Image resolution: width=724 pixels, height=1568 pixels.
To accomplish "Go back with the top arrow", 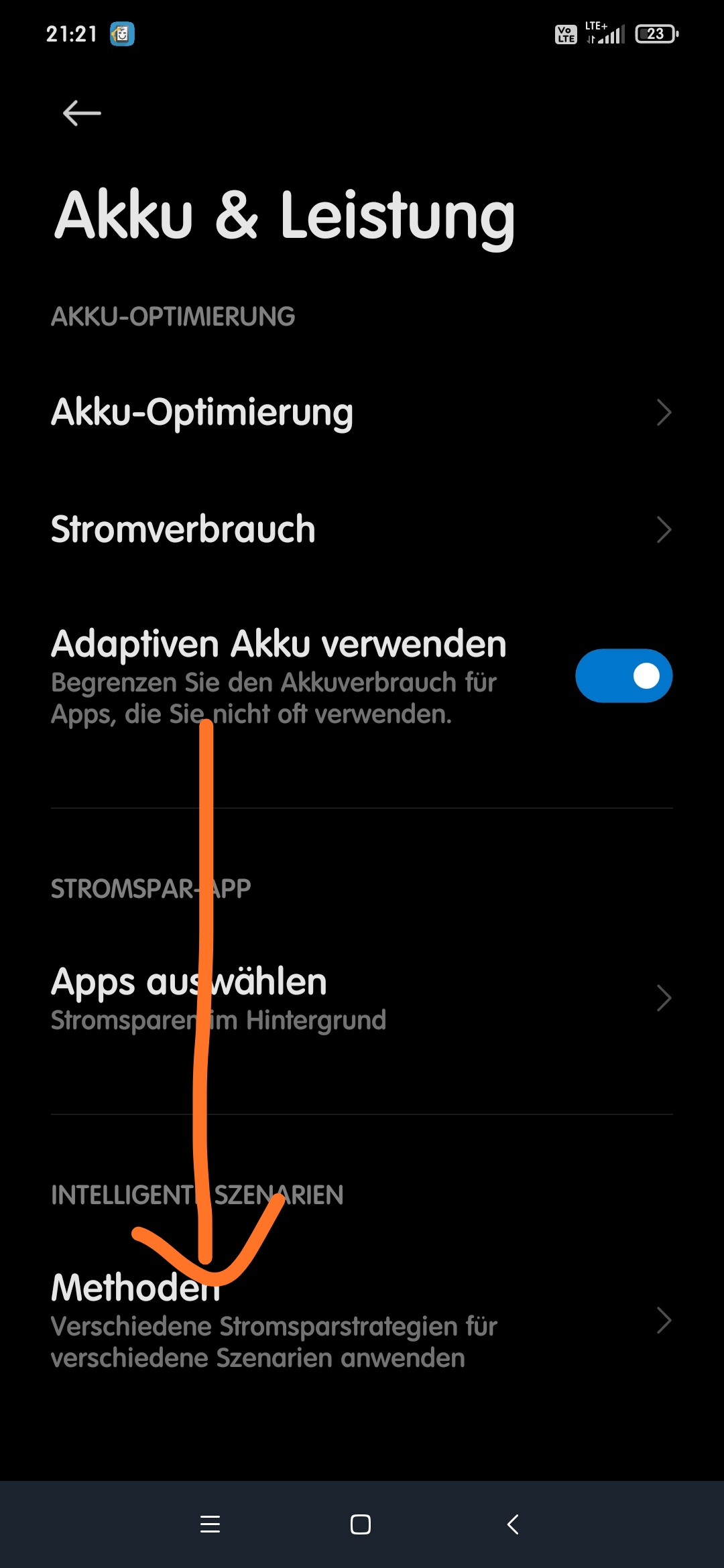I will point(82,113).
